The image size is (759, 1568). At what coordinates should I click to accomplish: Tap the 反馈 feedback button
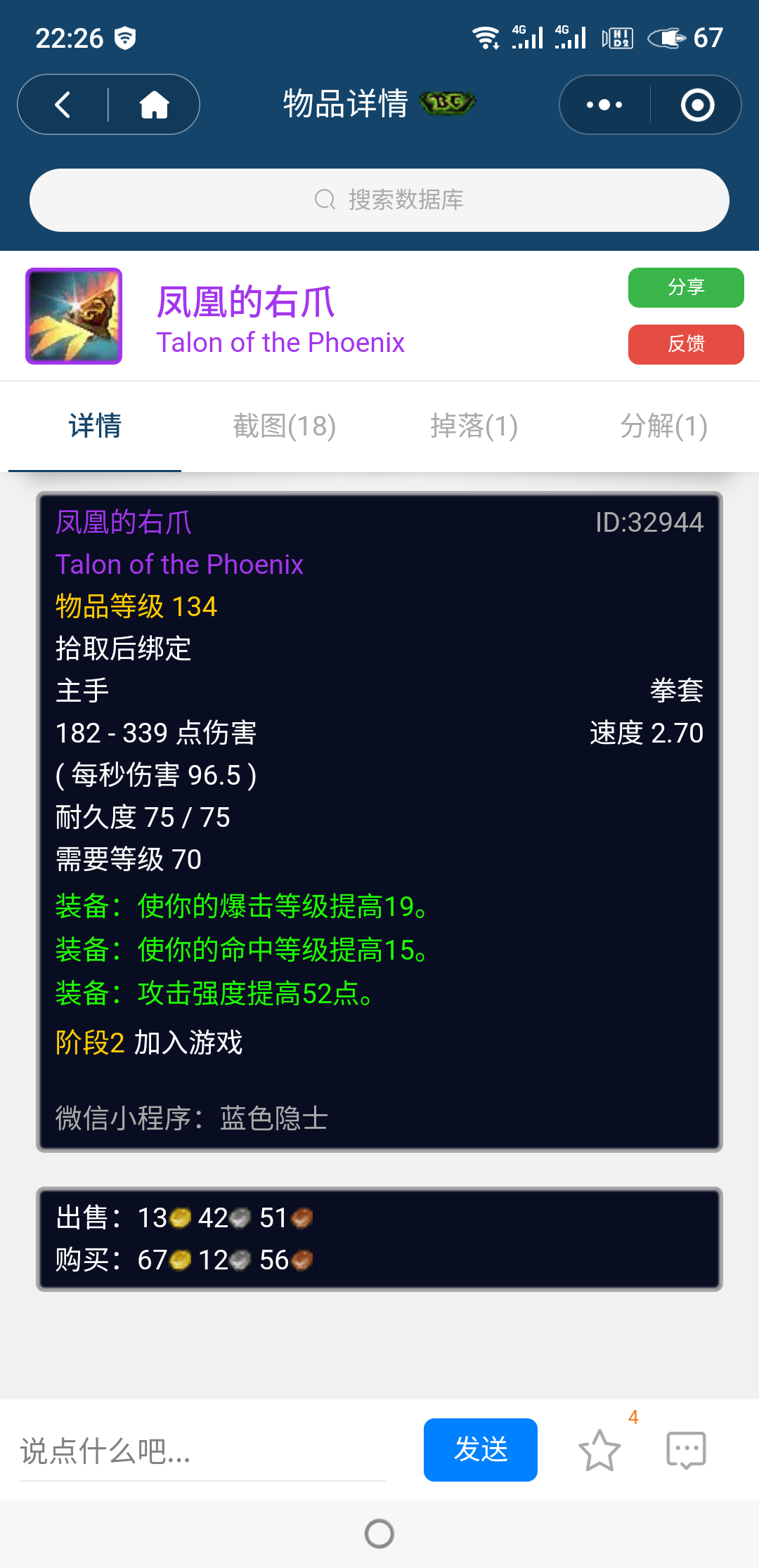tap(686, 345)
